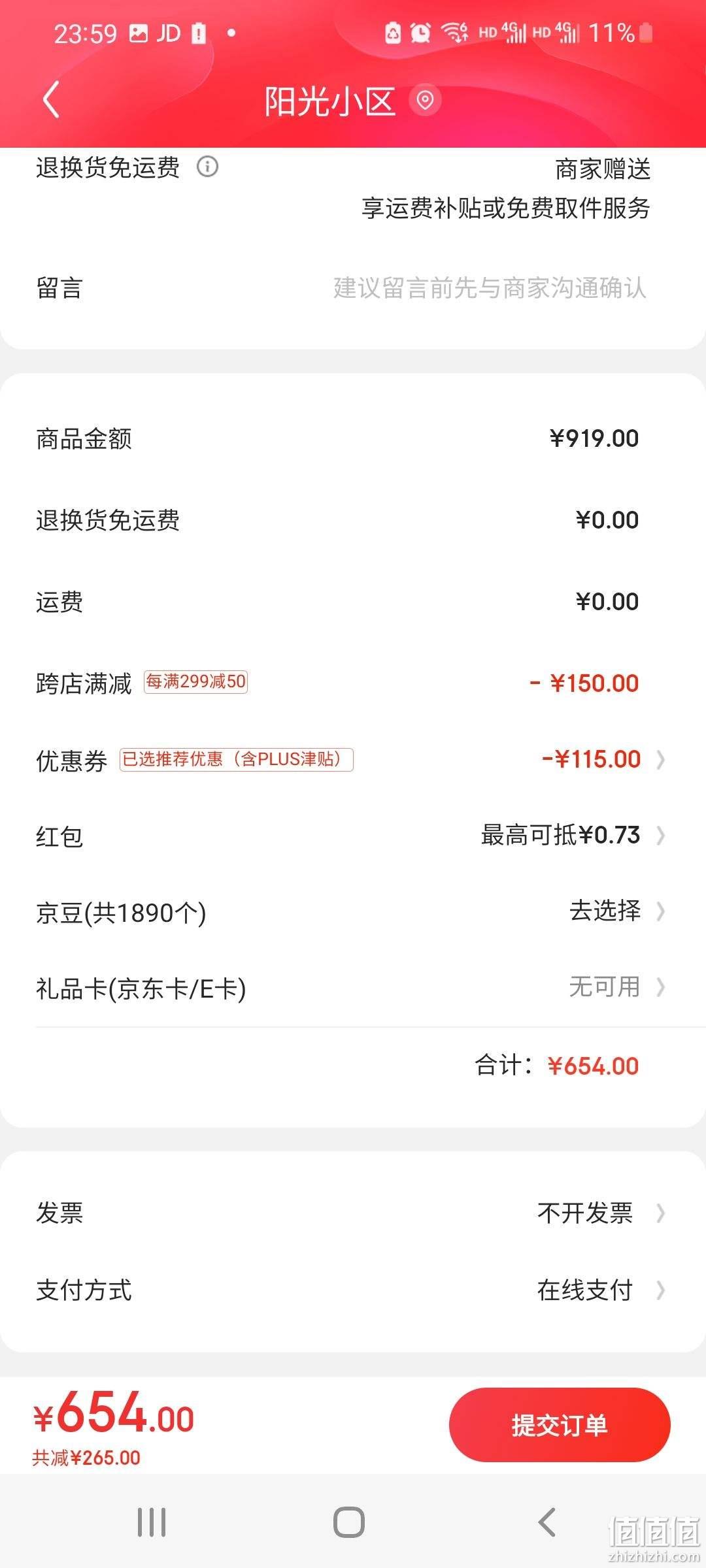Image resolution: width=706 pixels, height=1568 pixels.
Task: Open the 优惠券 coupon selection row
Action: point(353,760)
